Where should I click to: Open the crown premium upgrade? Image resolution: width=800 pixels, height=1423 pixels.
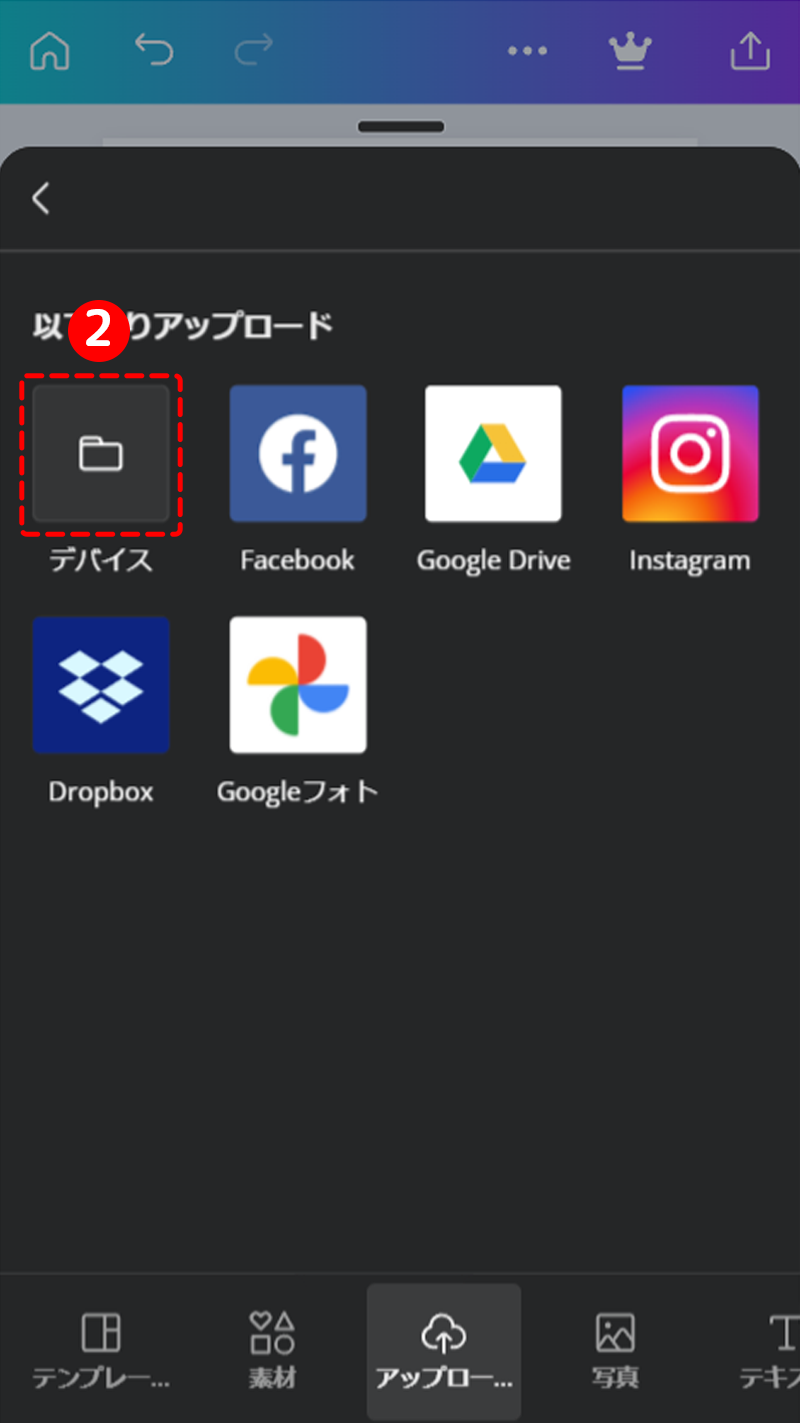coord(630,51)
